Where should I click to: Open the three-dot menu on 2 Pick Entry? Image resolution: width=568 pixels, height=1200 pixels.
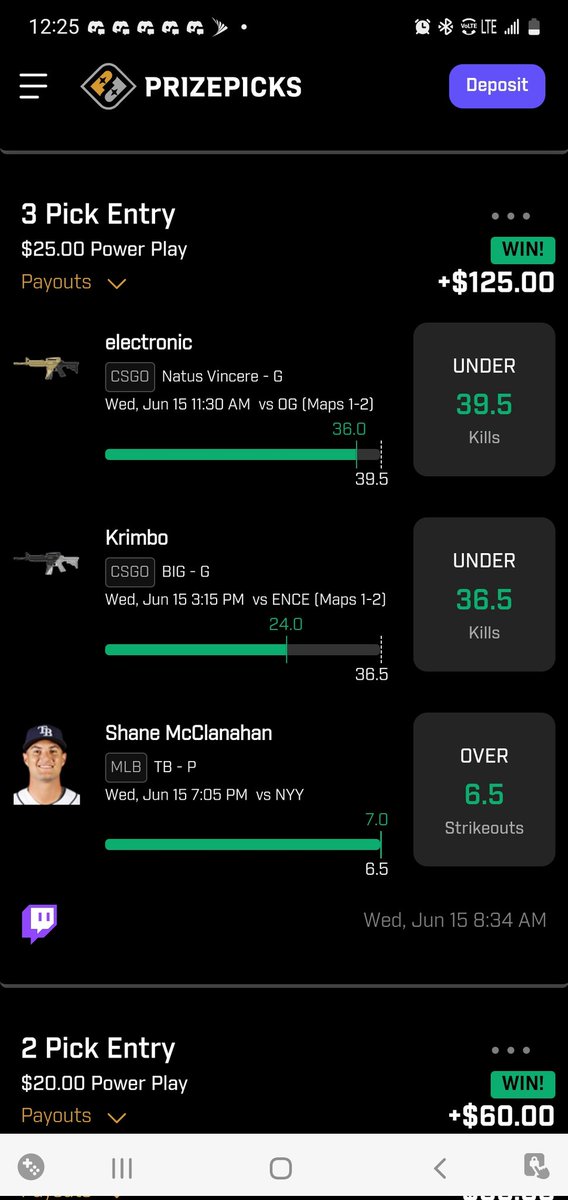pos(511,1050)
